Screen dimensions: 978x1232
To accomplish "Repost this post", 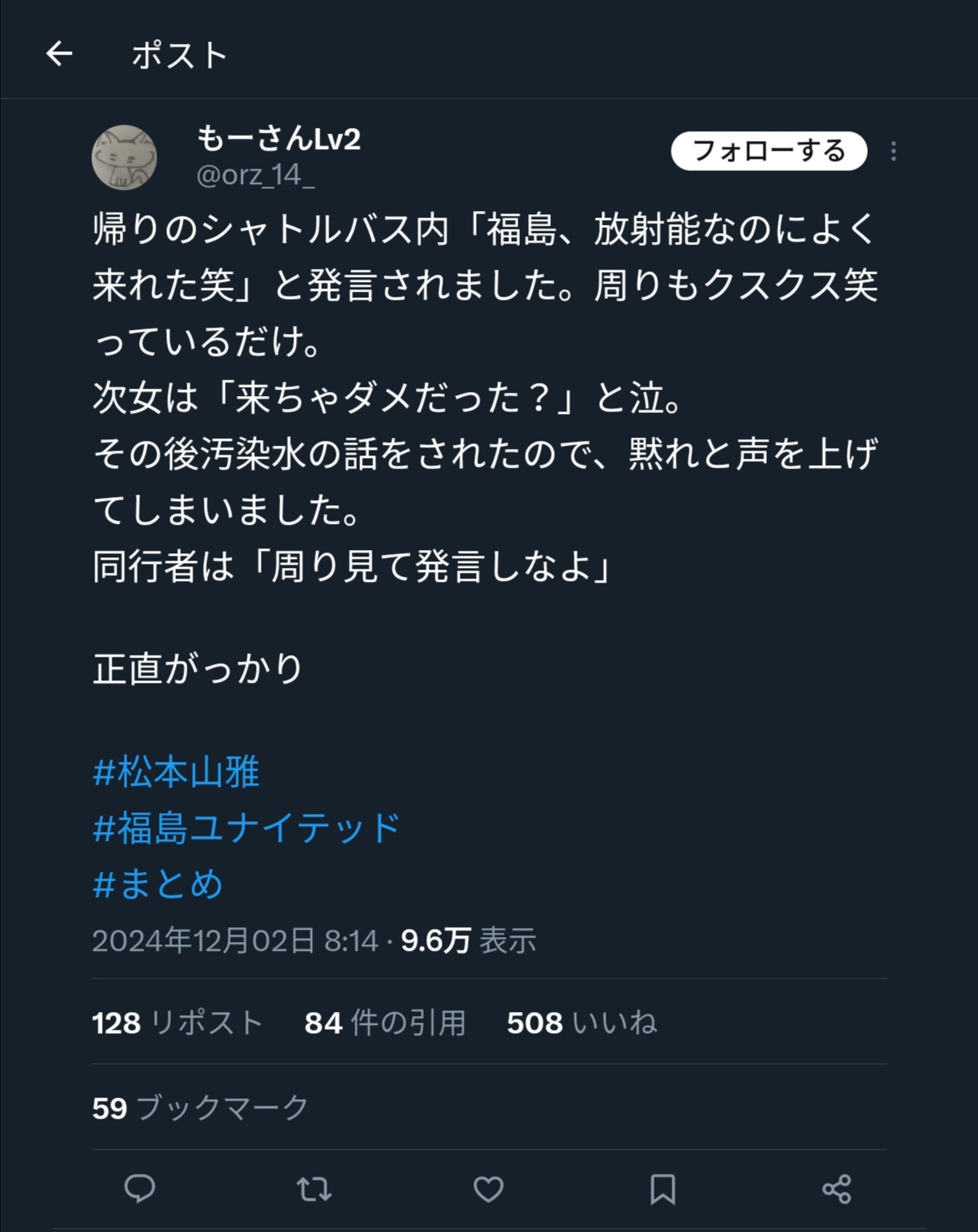I will (314, 1189).
